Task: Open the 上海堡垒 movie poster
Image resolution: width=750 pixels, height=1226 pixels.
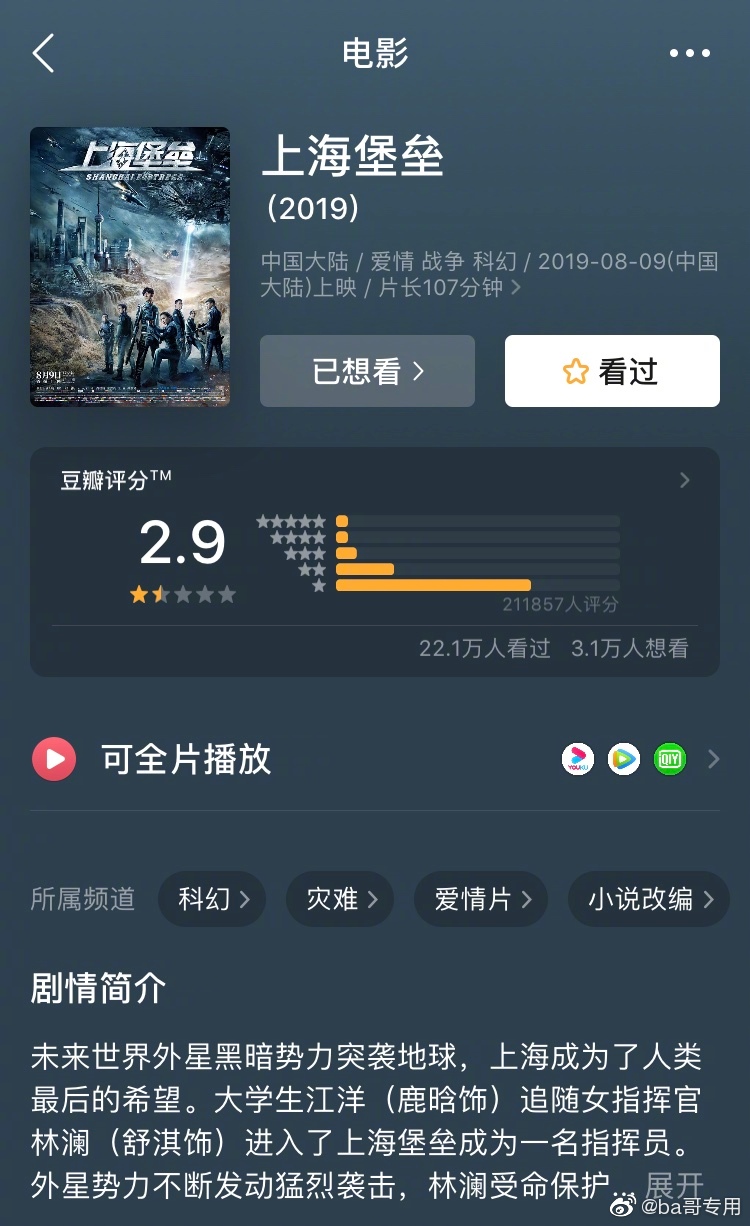Action: [x=130, y=267]
